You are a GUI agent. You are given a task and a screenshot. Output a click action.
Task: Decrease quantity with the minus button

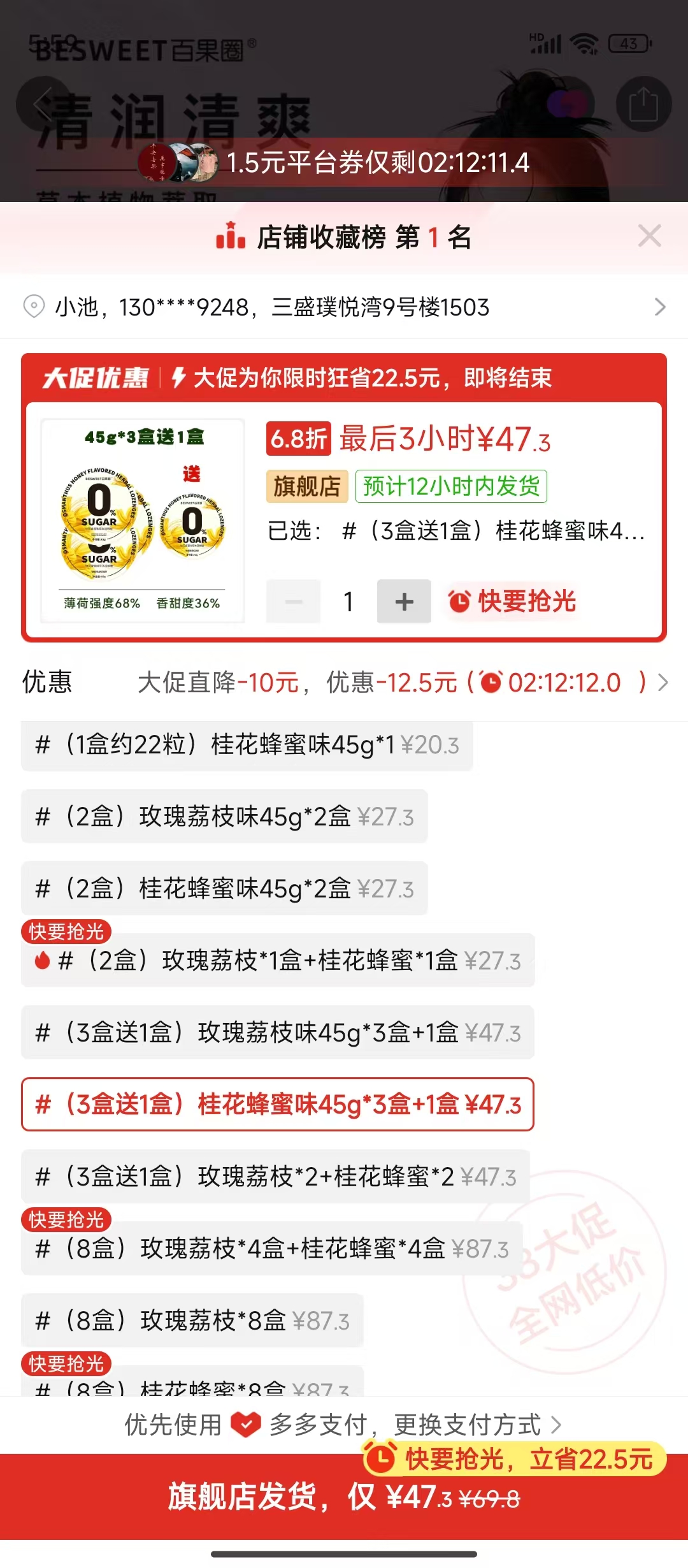(x=293, y=601)
